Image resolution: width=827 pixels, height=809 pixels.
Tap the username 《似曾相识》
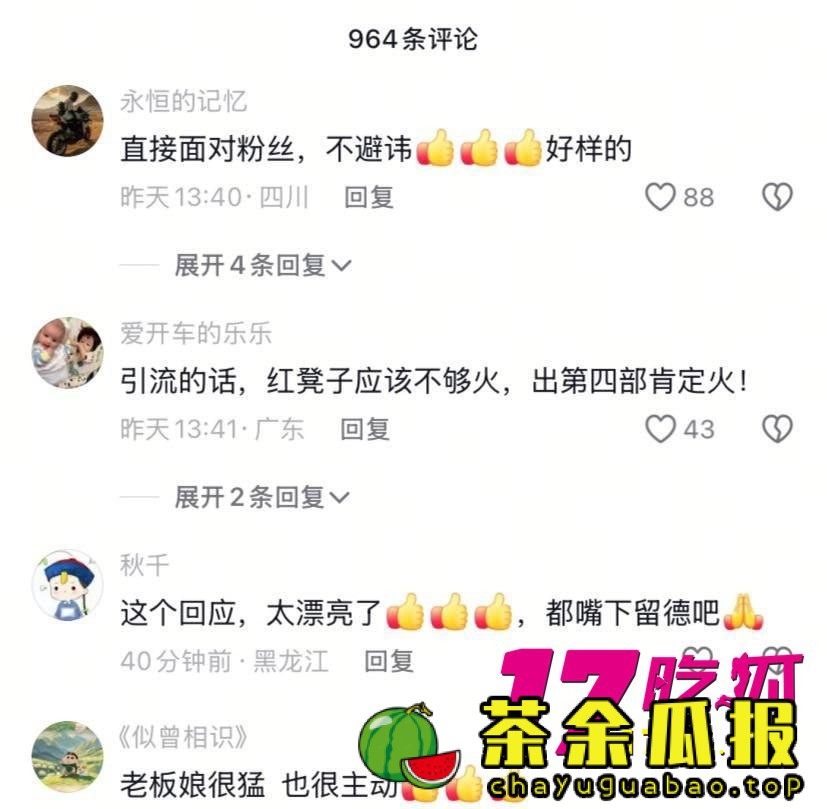pyautogui.click(x=184, y=738)
